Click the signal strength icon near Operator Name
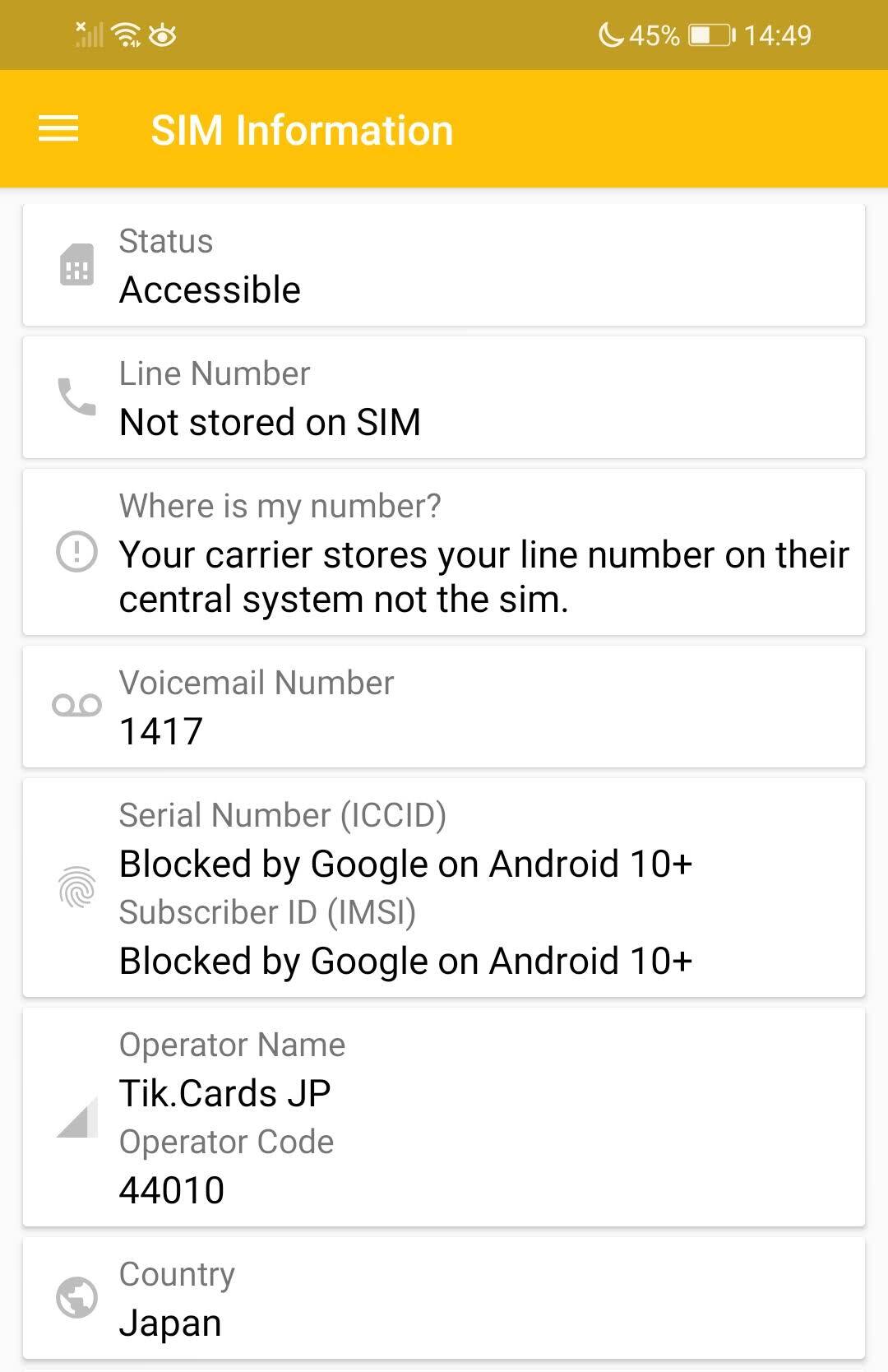The image size is (888, 1372). coord(76,1116)
